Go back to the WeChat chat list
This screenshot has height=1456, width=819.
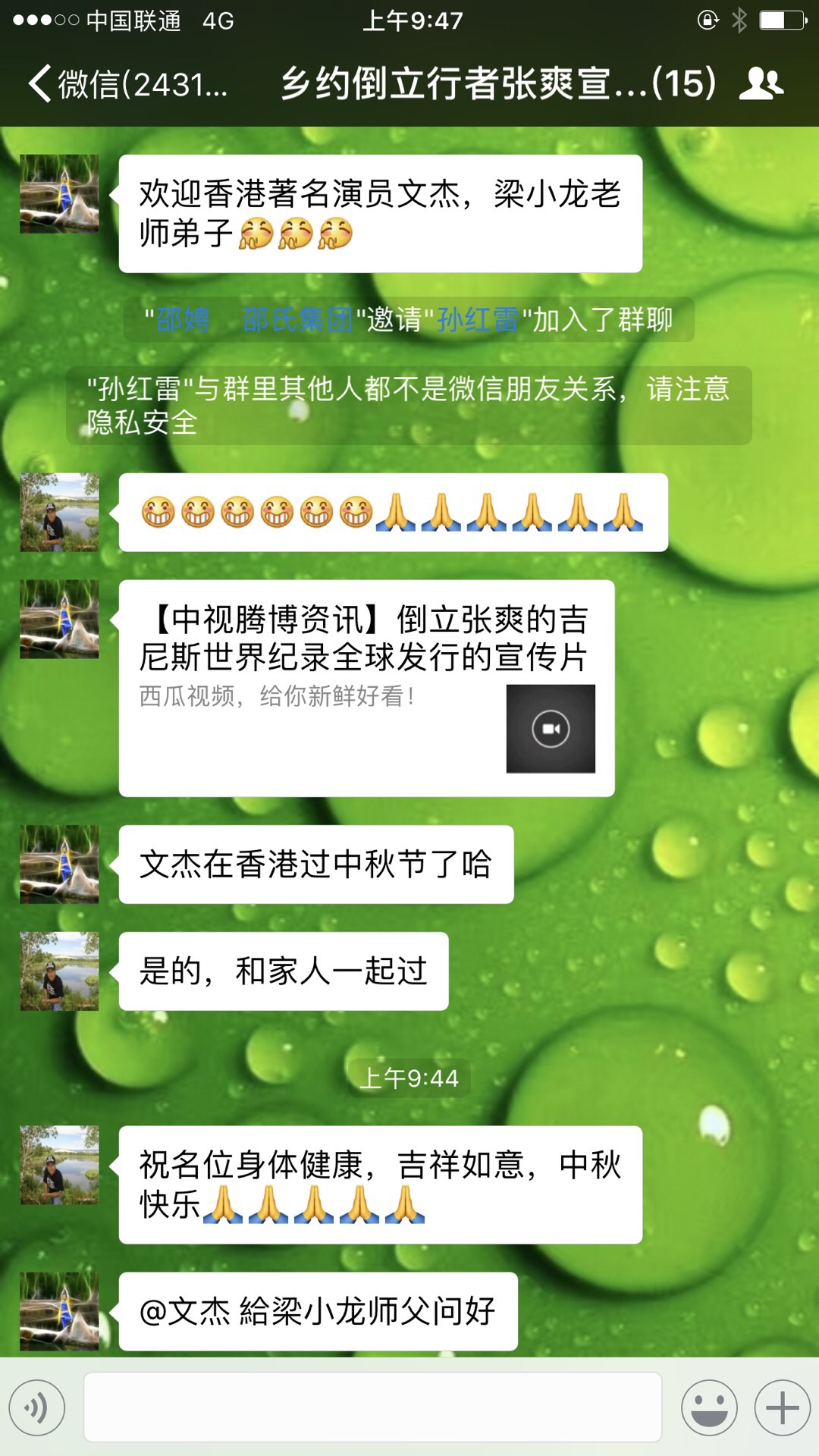pos(125,83)
